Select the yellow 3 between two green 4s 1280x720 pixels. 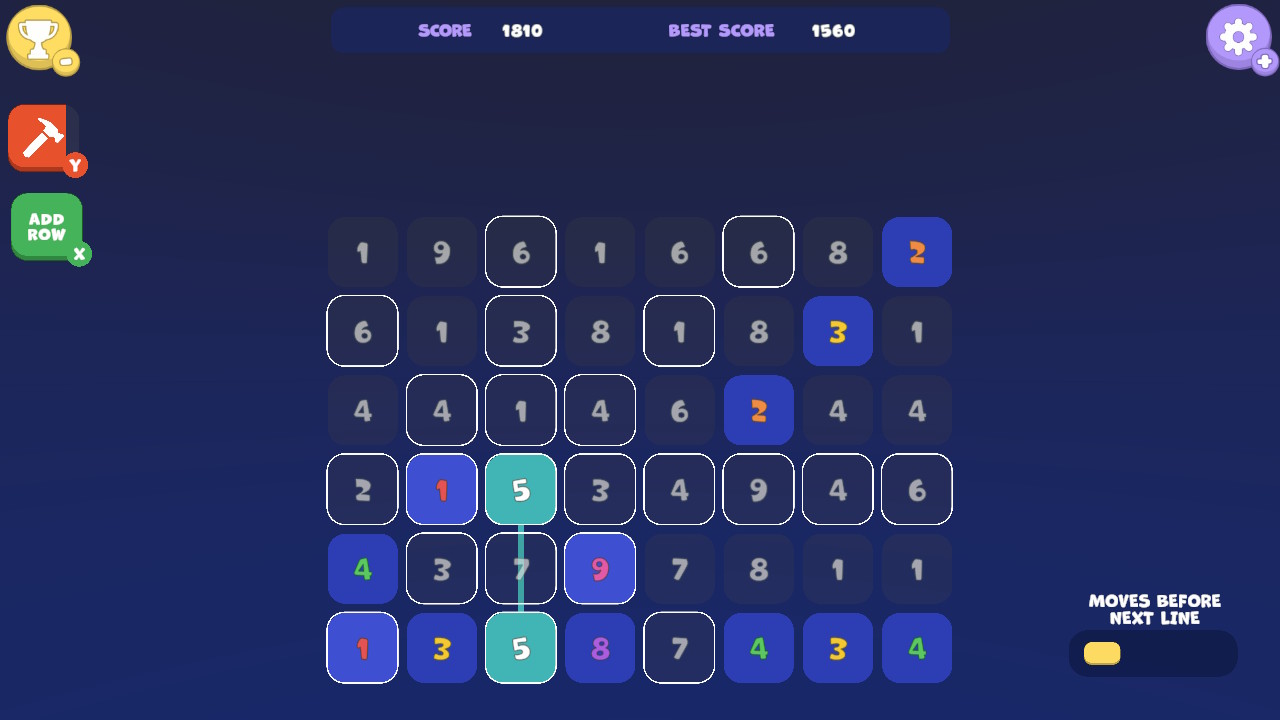[838, 648]
